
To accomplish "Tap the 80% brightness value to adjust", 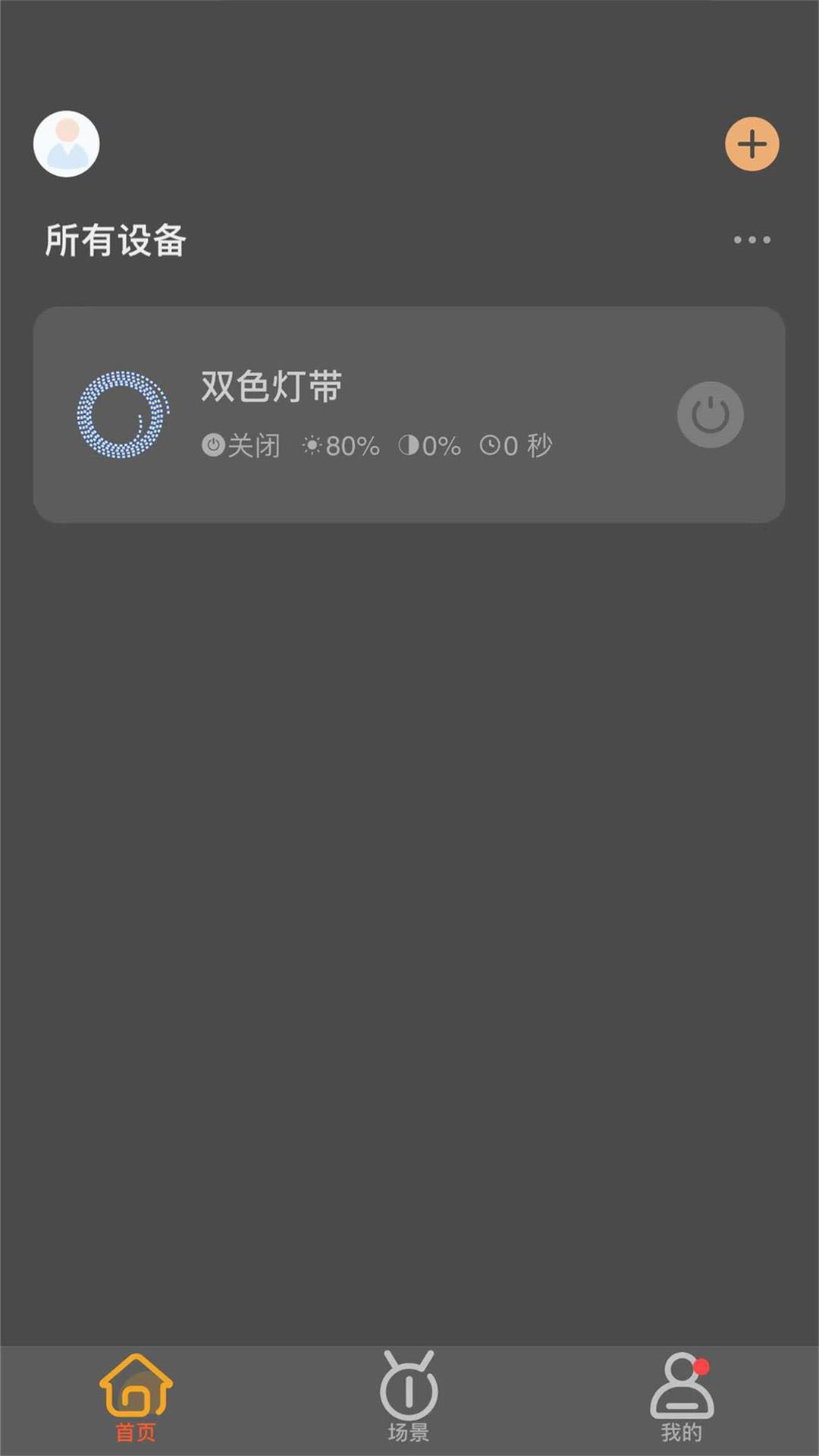I will pyautogui.click(x=351, y=446).
